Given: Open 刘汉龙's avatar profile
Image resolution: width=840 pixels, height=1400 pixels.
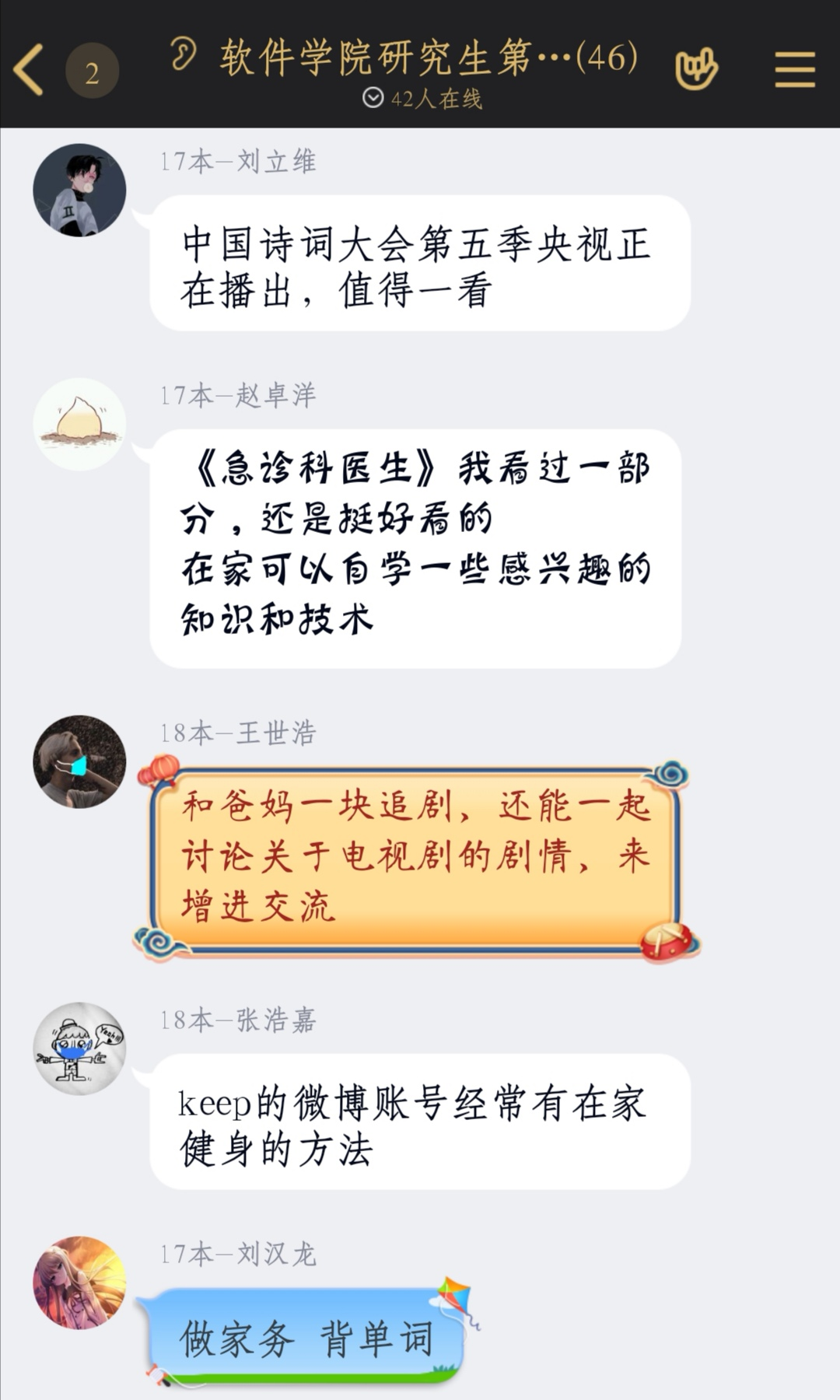Looking at the screenshot, I should click(x=79, y=1283).
